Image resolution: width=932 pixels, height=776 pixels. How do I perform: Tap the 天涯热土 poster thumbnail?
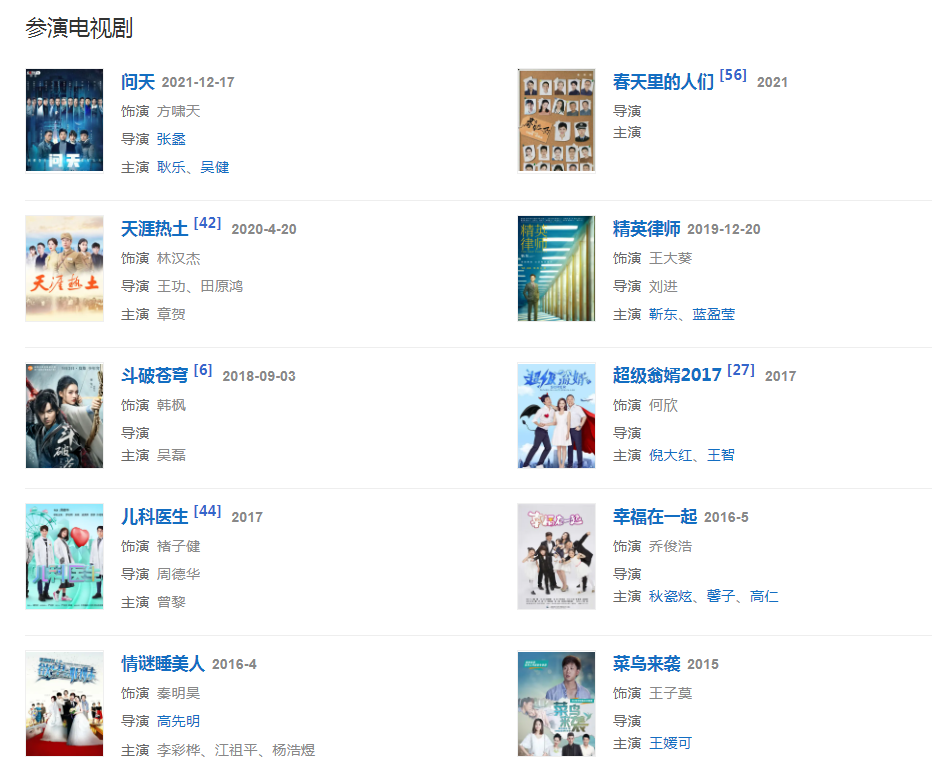(x=64, y=268)
